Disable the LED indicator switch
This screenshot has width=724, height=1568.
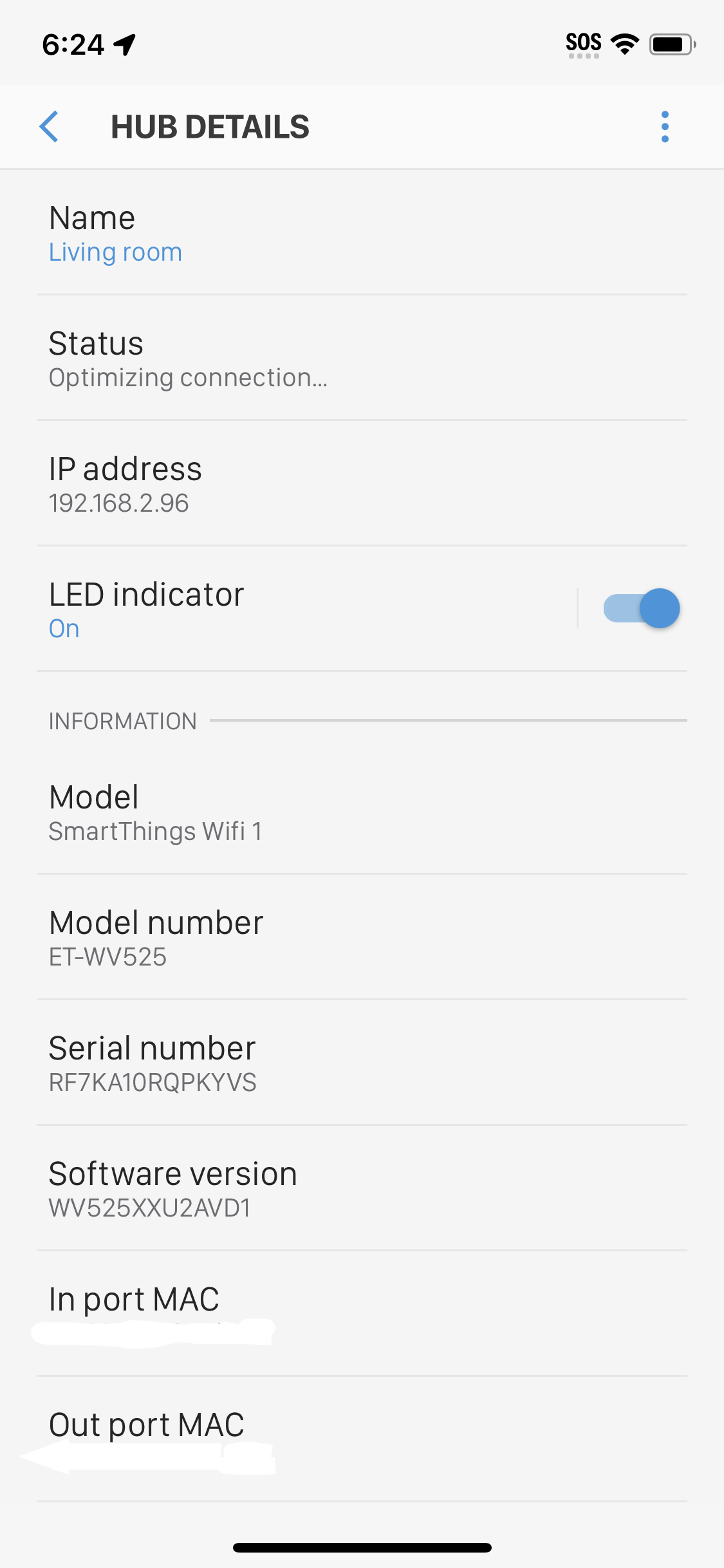coord(642,608)
